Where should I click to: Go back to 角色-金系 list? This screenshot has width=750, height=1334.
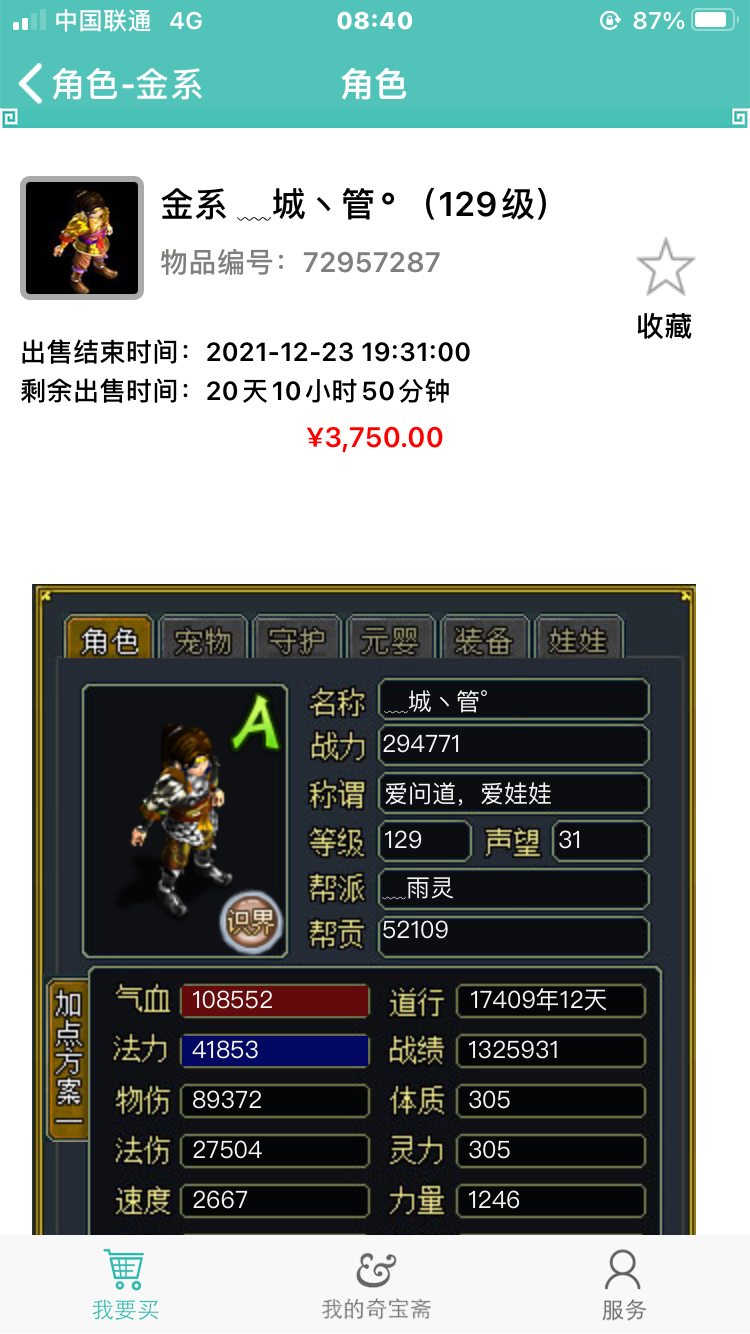click(x=110, y=84)
